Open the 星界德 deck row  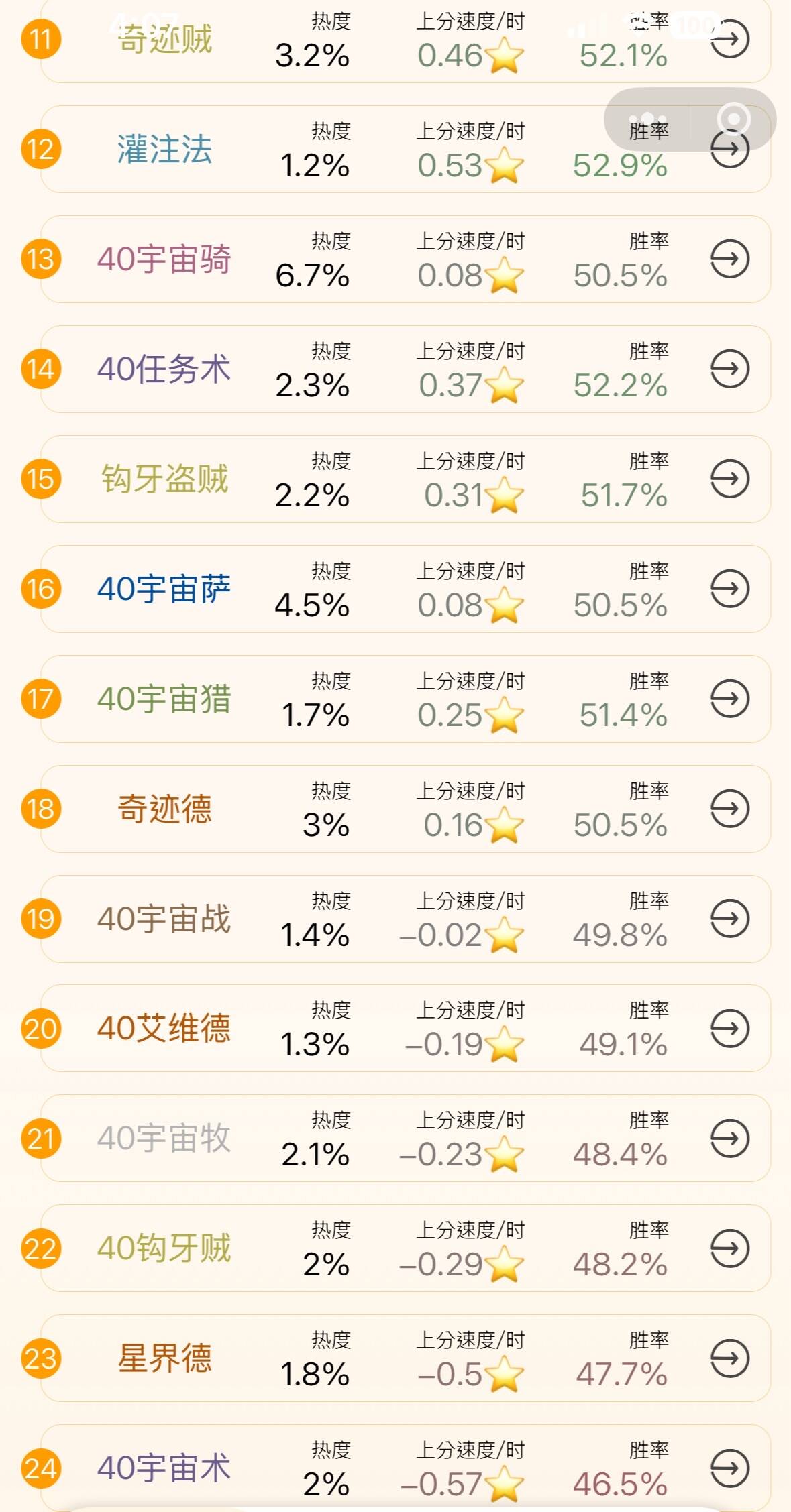[405, 1358]
